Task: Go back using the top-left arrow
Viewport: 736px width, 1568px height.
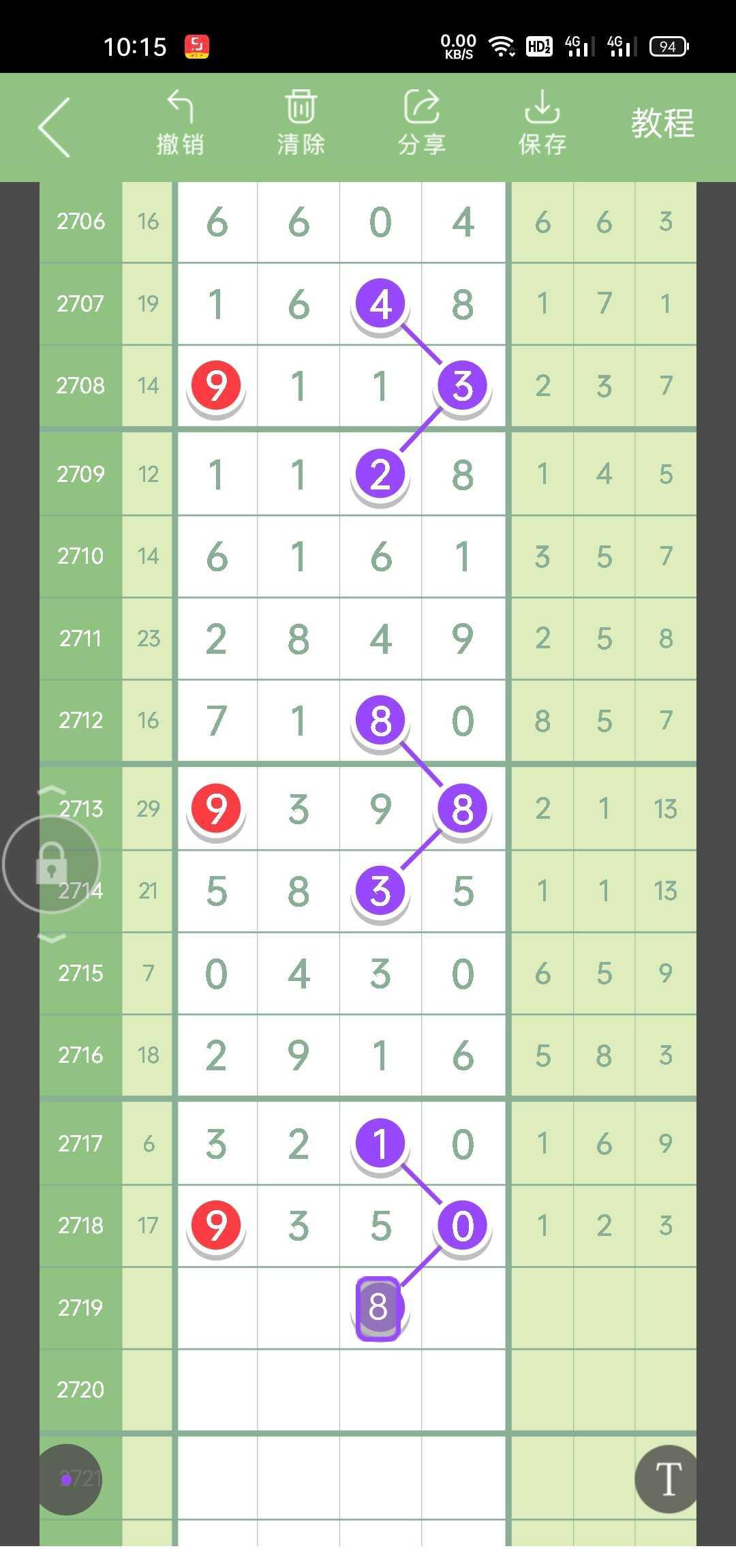Action: 55,127
